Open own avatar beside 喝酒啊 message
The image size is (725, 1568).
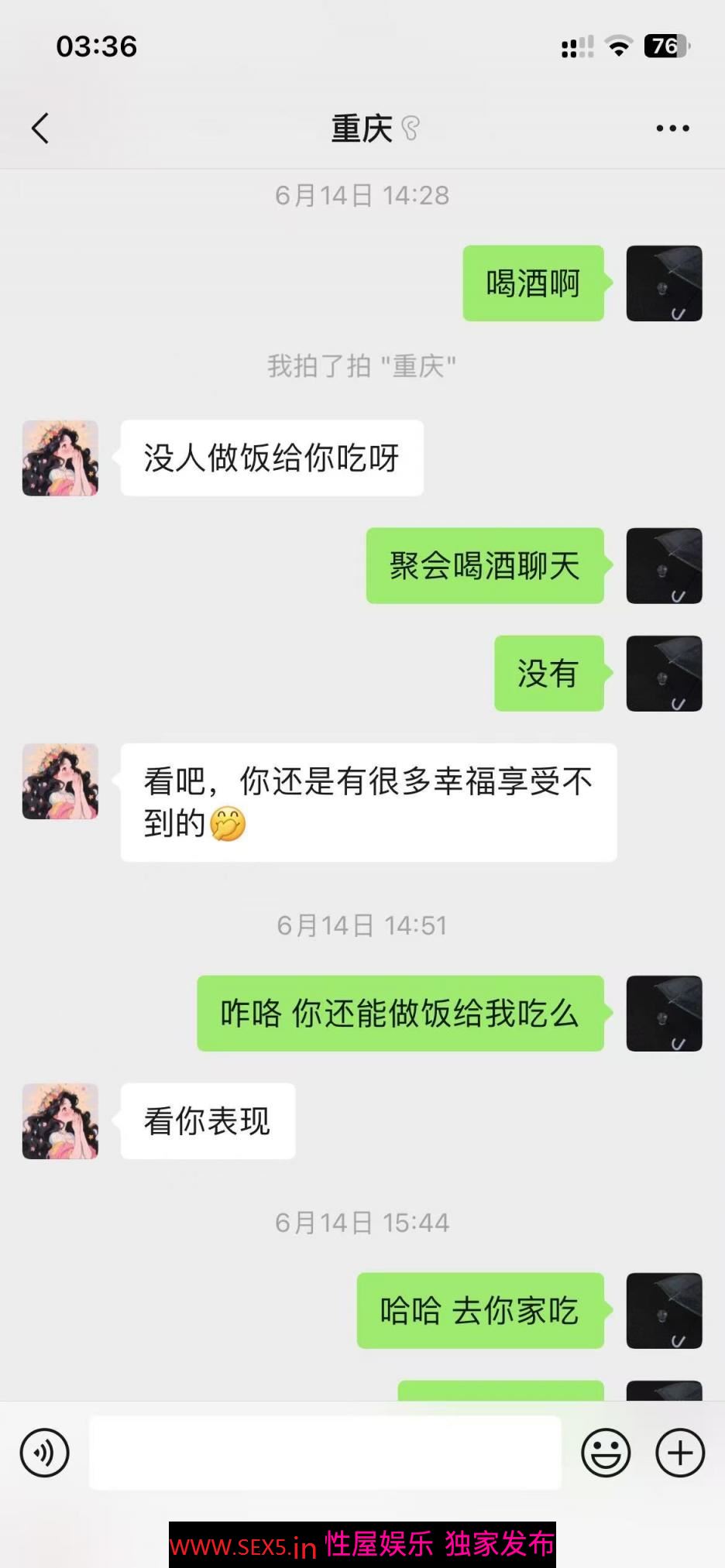tap(664, 283)
